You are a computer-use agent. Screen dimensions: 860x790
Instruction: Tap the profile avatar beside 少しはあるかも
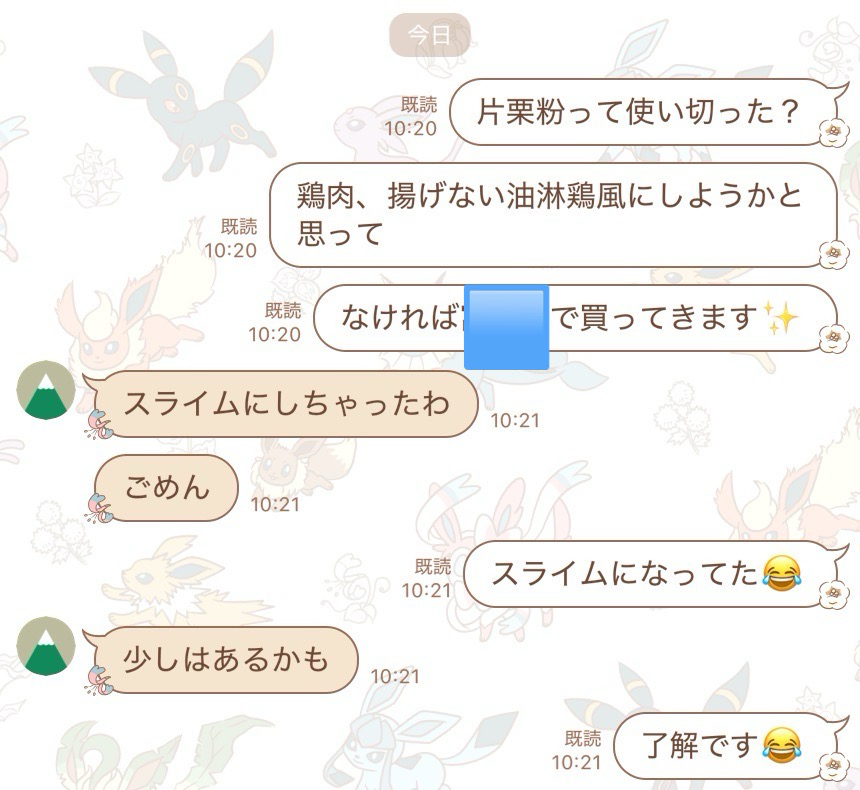tap(46, 646)
